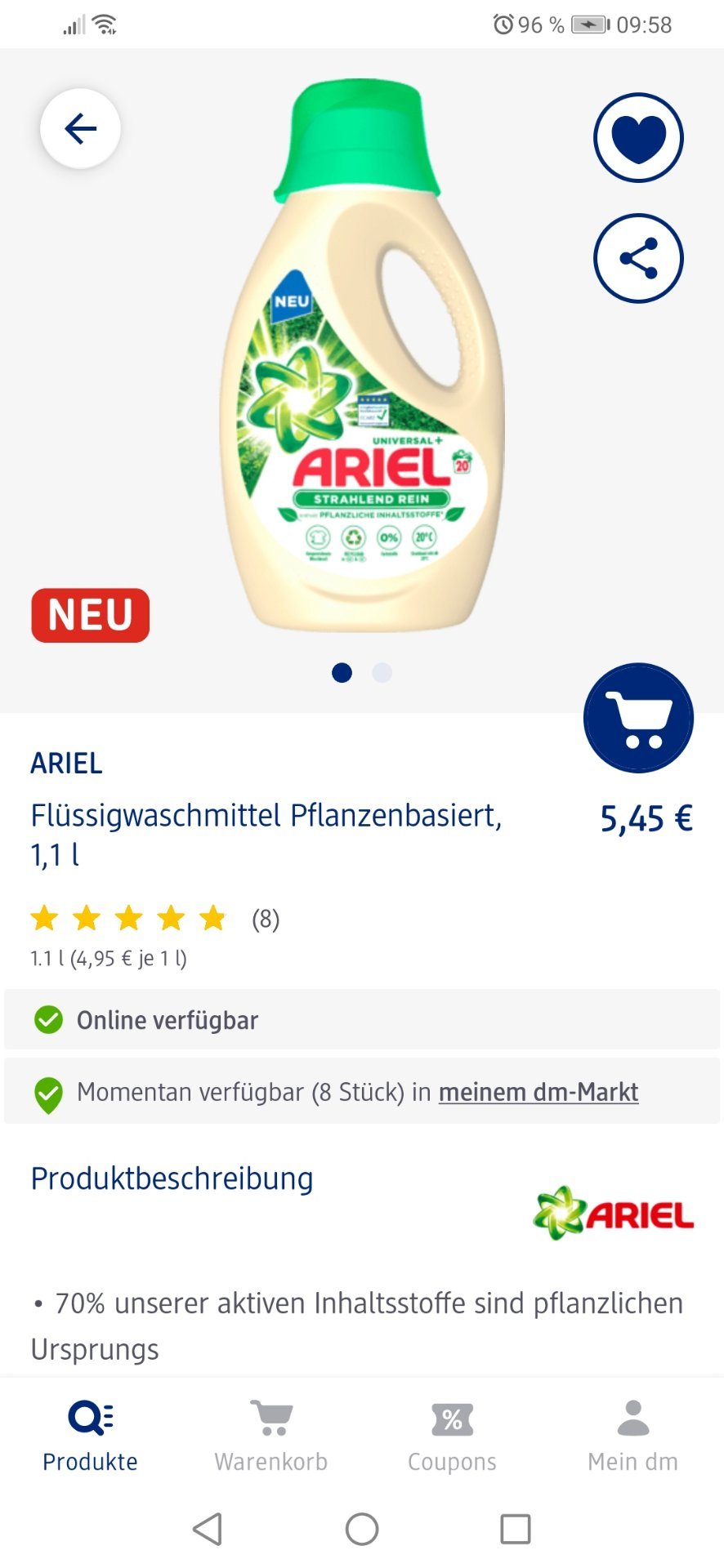The image size is (724, 1568).
Task: Jump to the second product image dot
Action: click(x=382, y=673)
